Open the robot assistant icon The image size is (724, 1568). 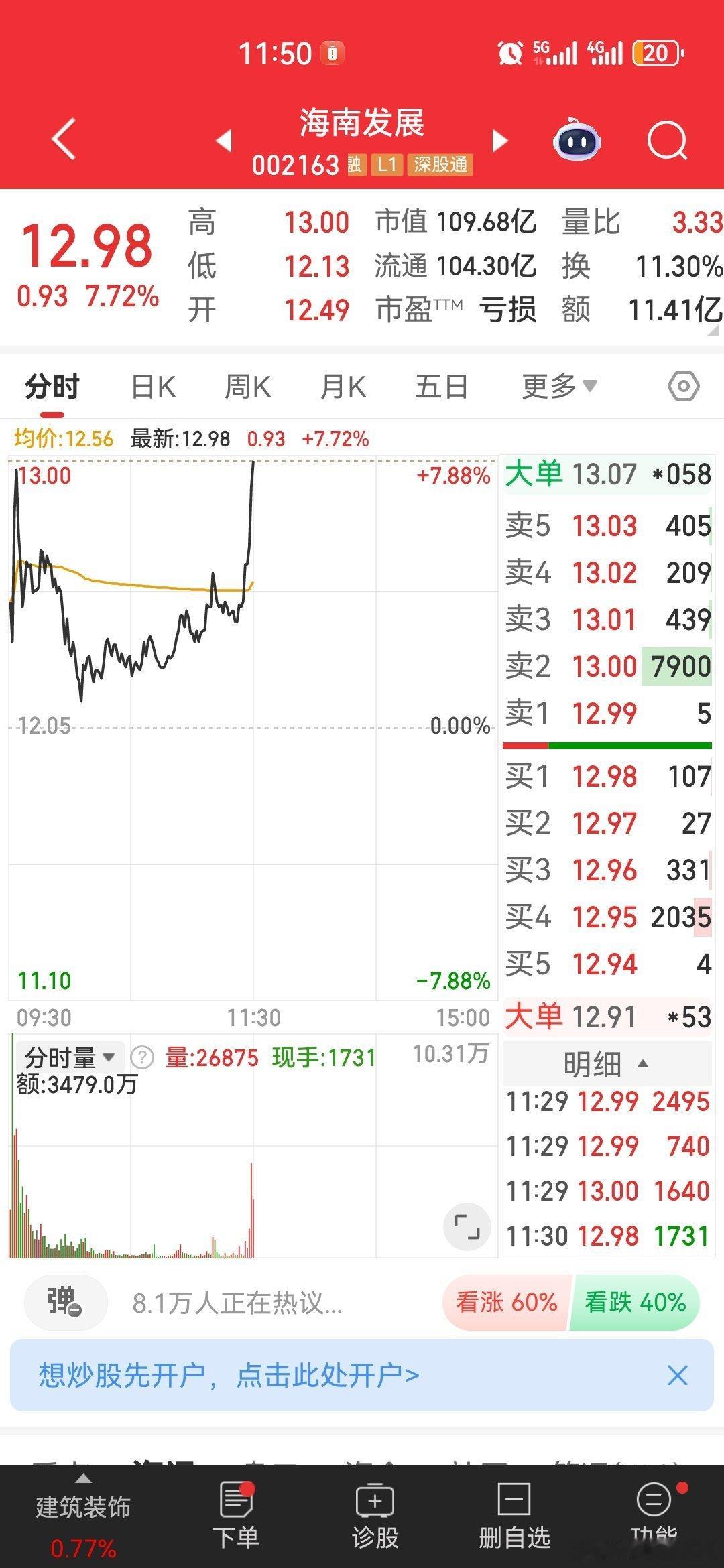click(x=577, y=140)
